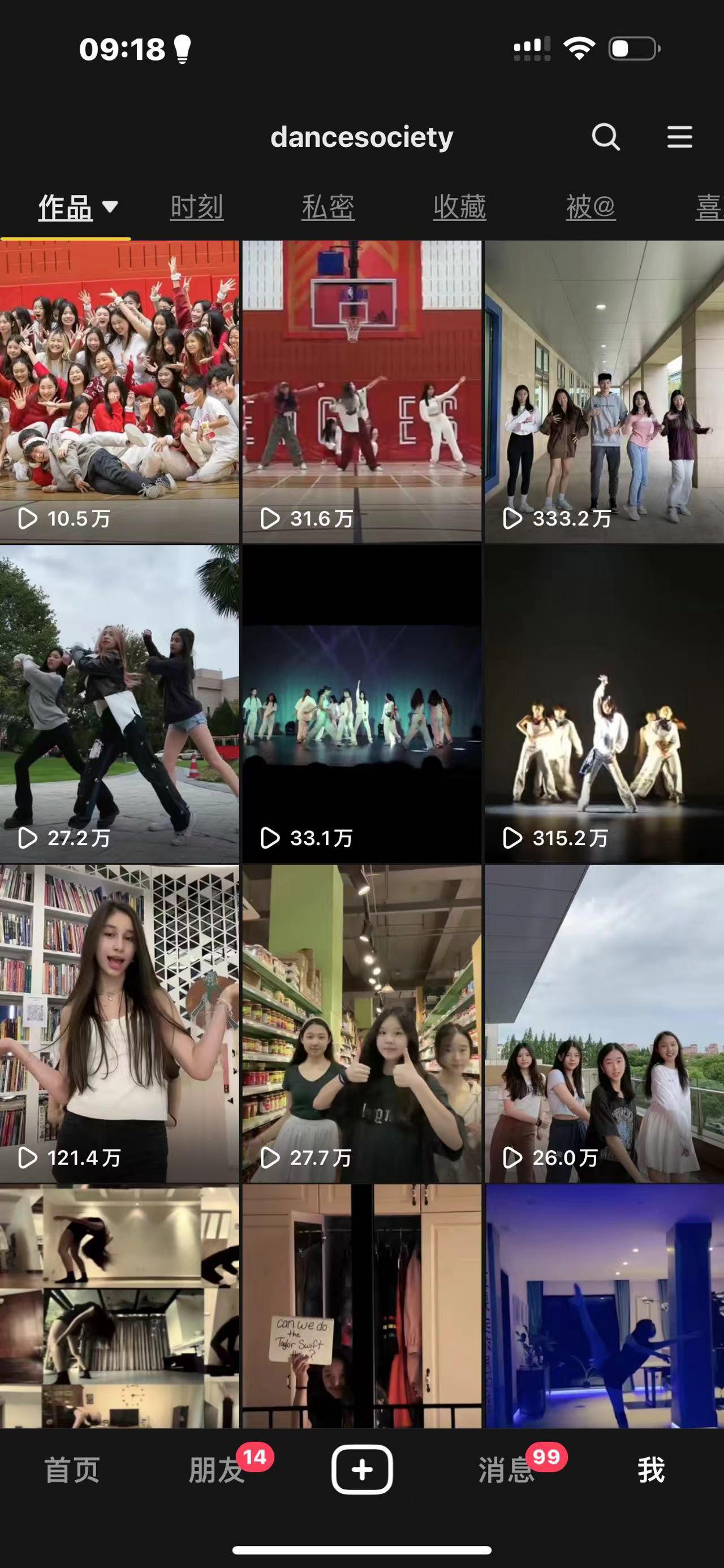Switch to the 被@ tab
The image size is (724, 1568).
pyautogui.click(x=590, y=207)
